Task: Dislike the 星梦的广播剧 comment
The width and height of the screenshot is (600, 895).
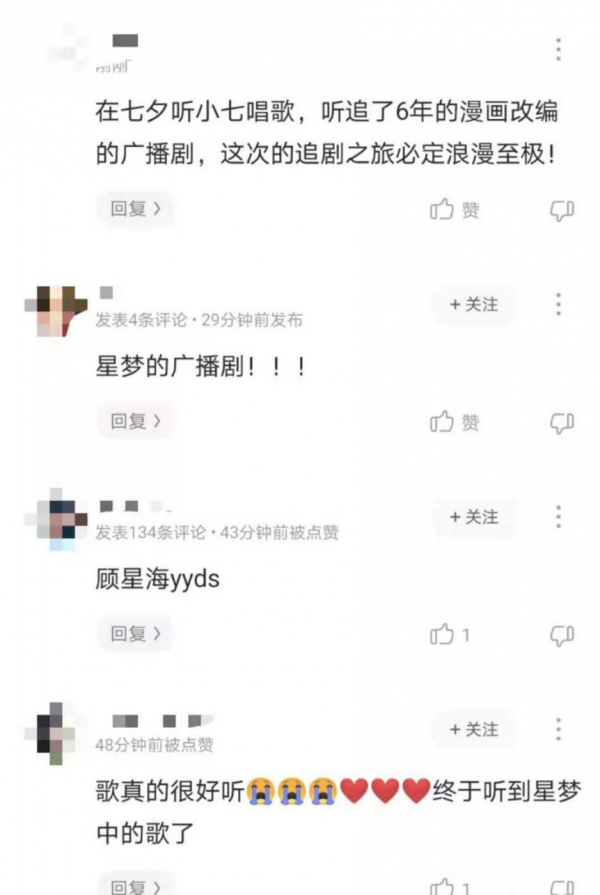Action: coord(562,421)
